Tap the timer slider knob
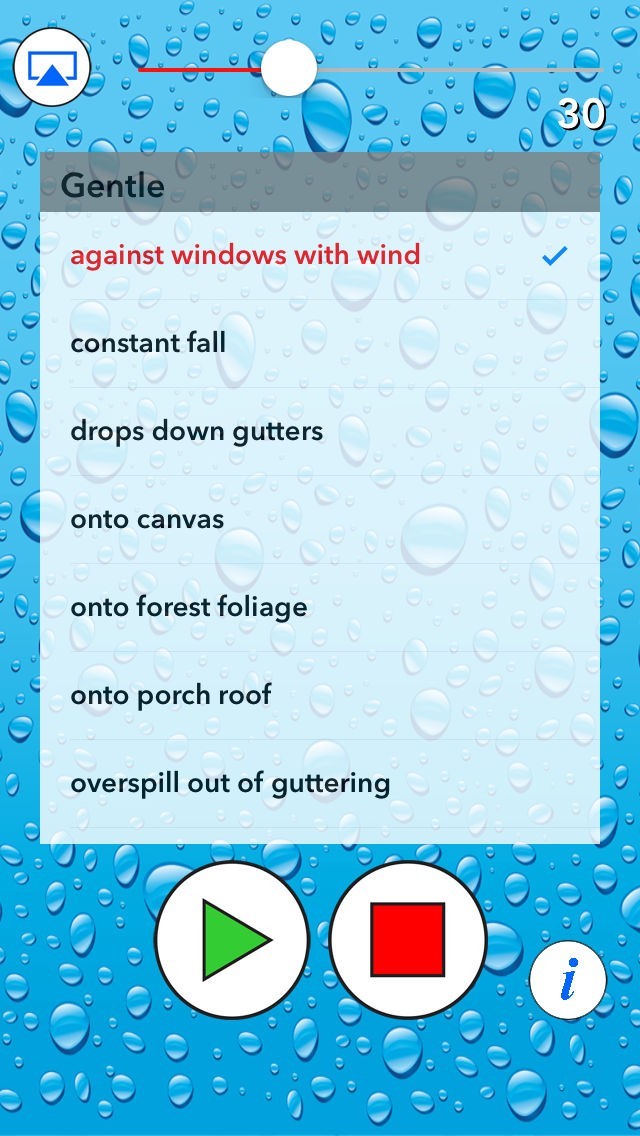The width and height of the screenshot is (640, 1136). [289, 69]
